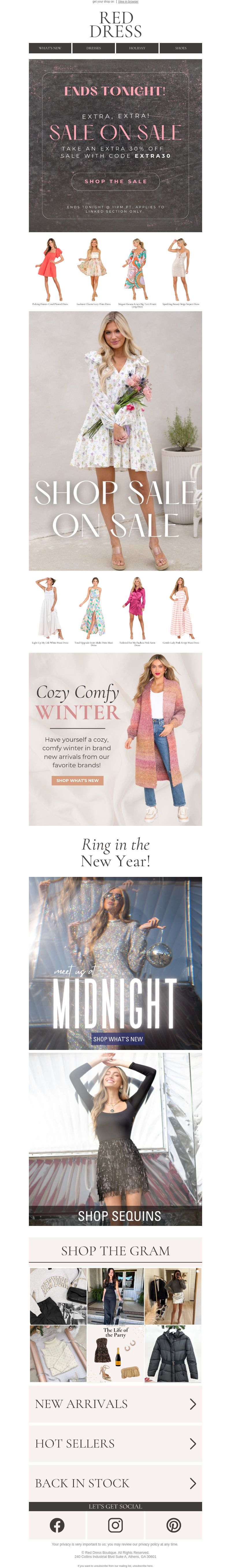Tap the Shop The Sale button

[x=115, y=181]
